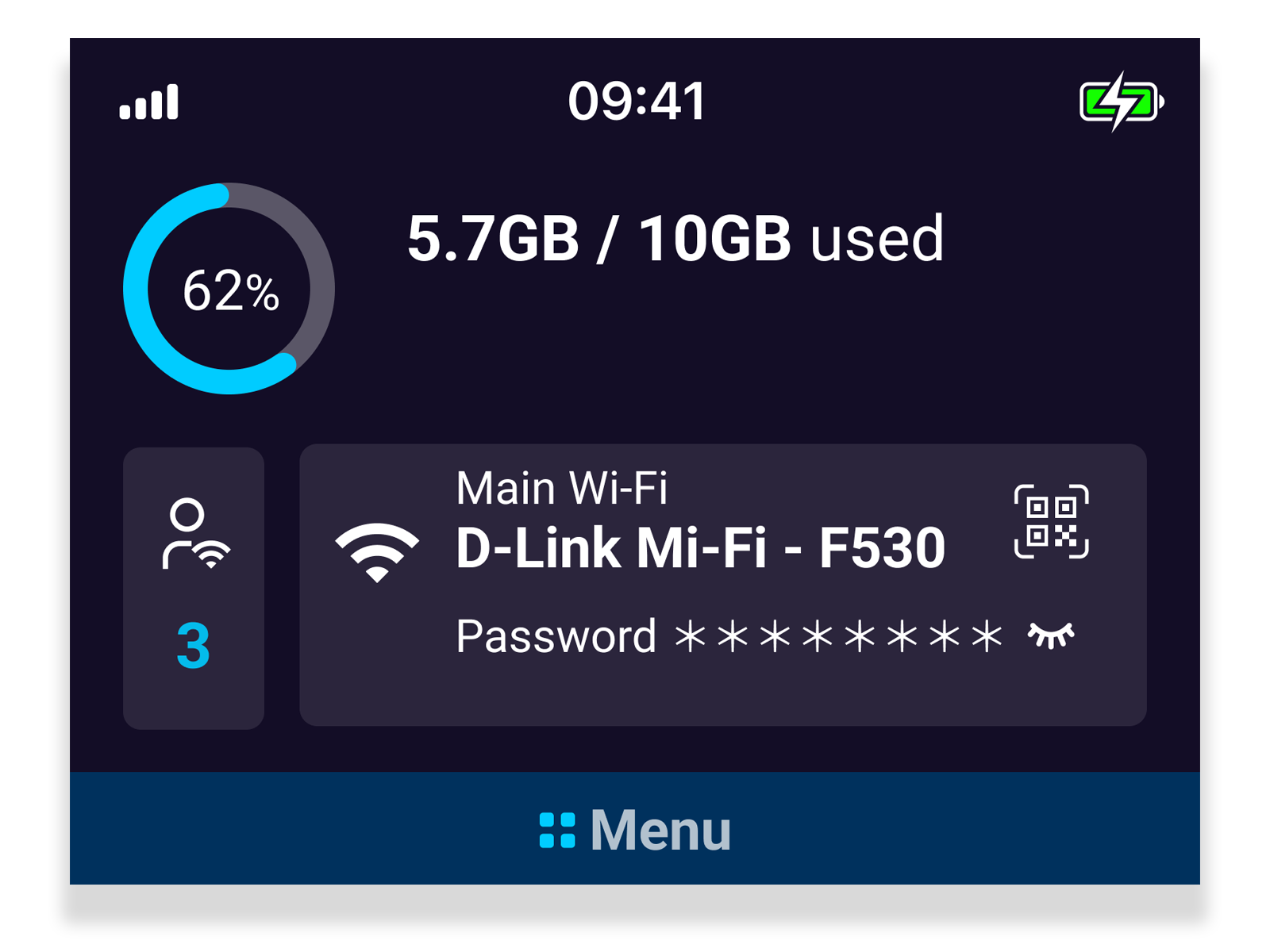Open the Menu
This screenshot has height=952, width=1270.
[x=635, y=829]
